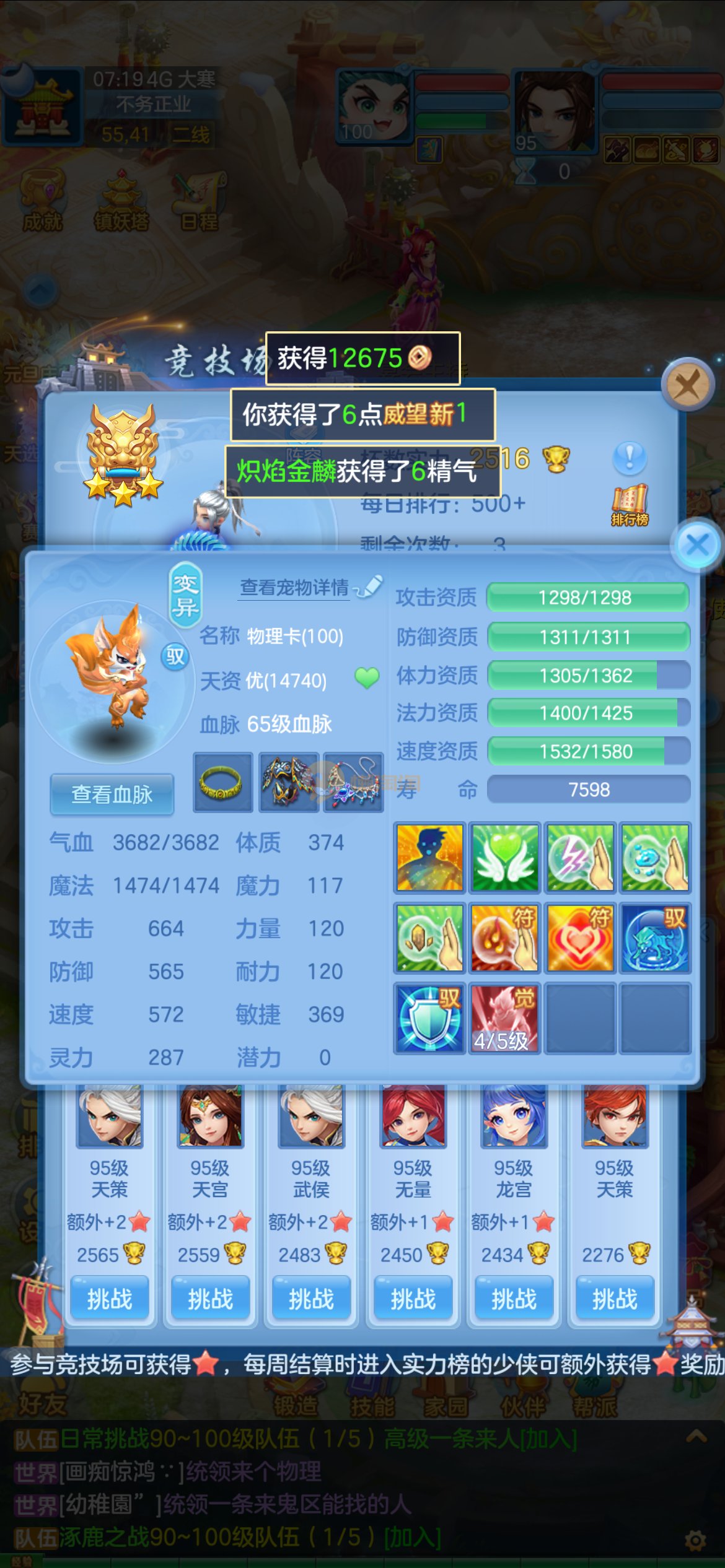Challenge the 龙宫 opponent rated 2434
The height and width of the screenshot is (1568, 725).
tap(514, 1298)
